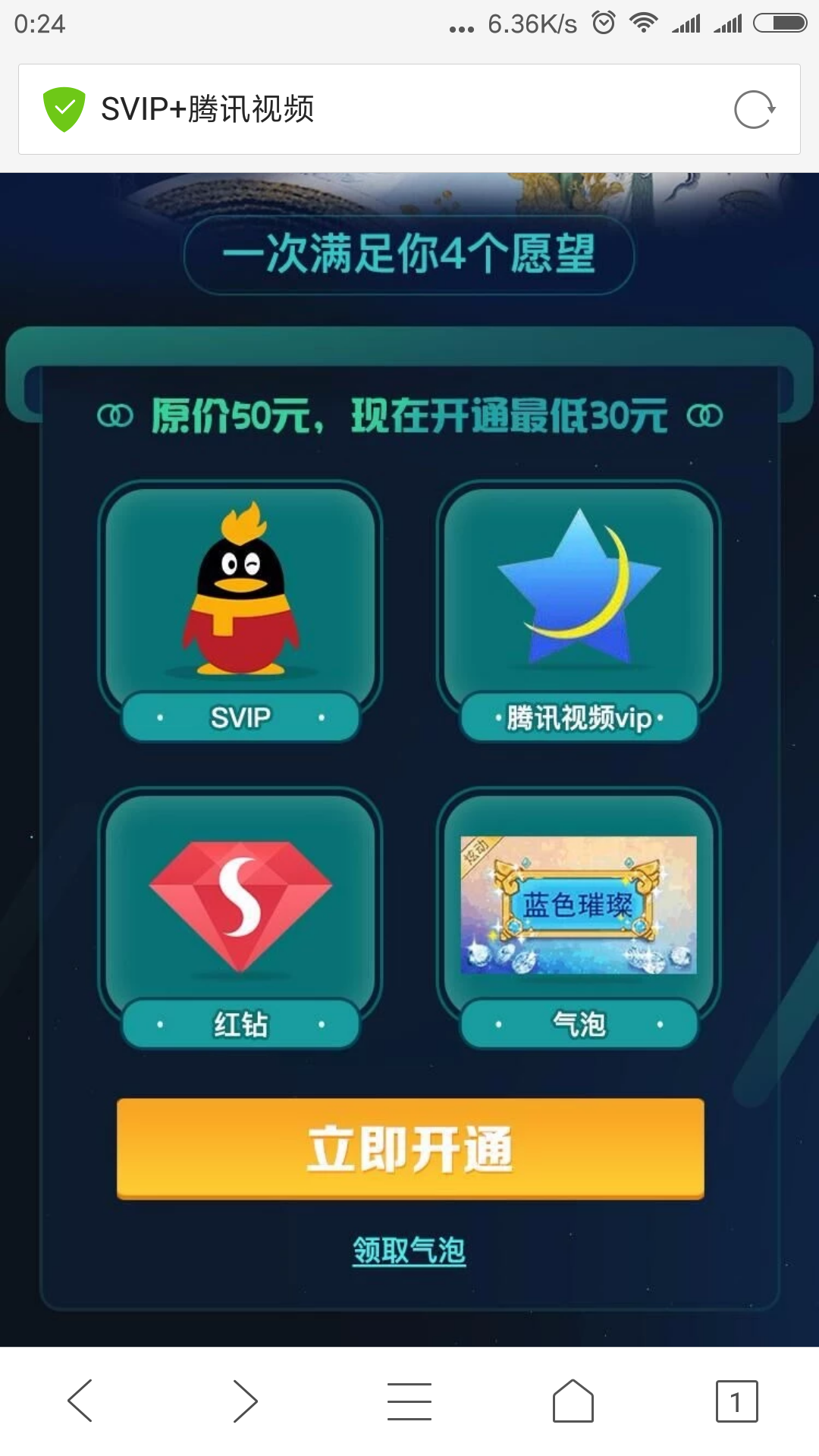Go to the browser home page
Viewport: 819px width, 1456px height.
[573, 1401]
